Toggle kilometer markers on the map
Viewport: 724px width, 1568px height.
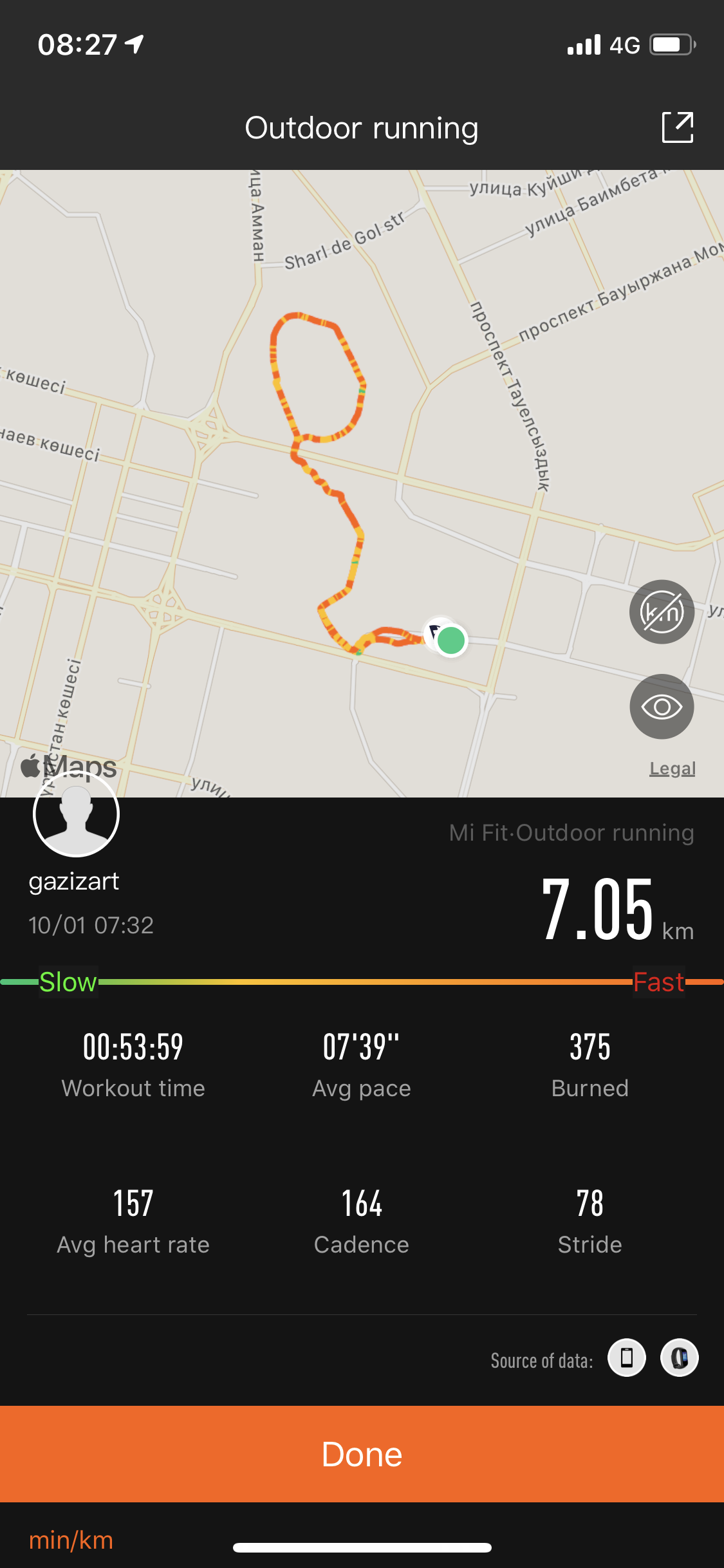662,612
